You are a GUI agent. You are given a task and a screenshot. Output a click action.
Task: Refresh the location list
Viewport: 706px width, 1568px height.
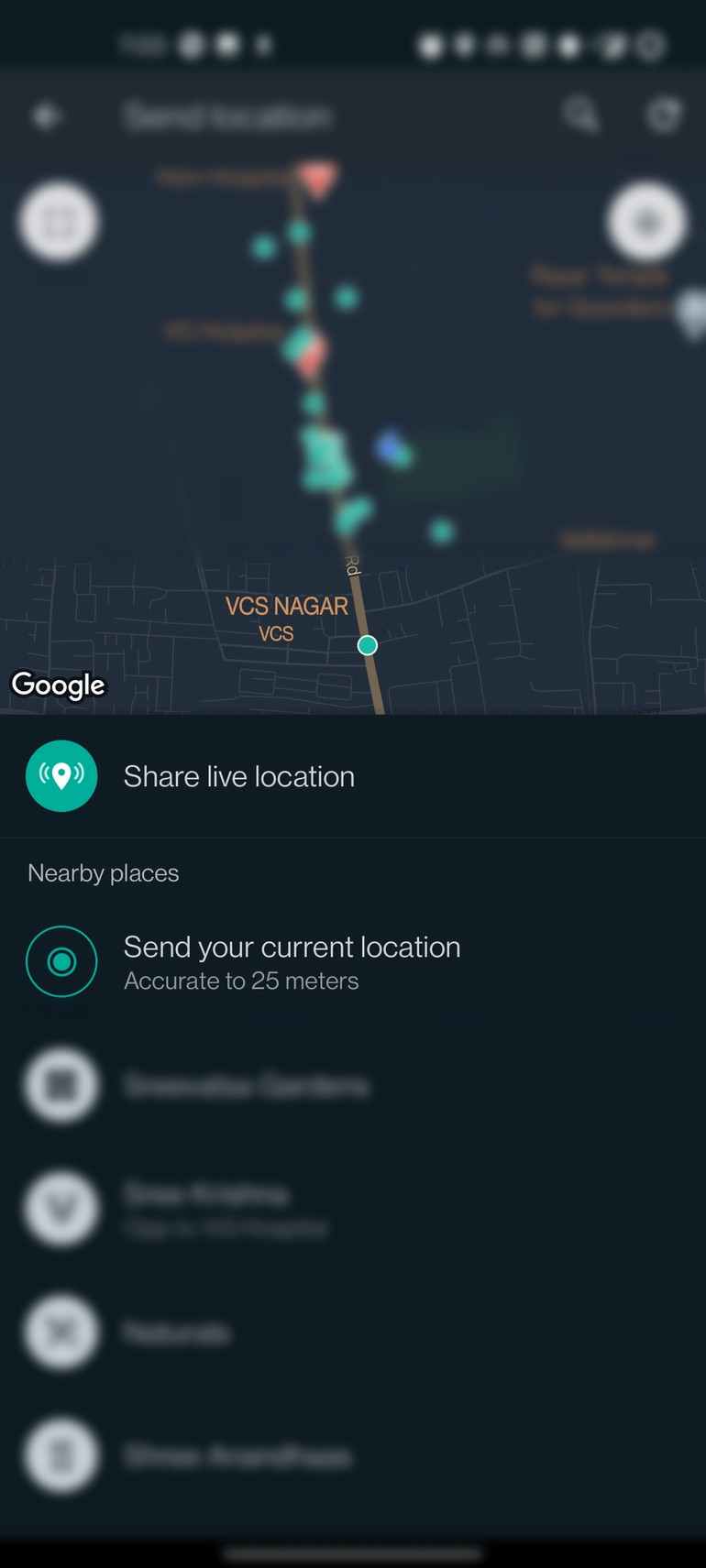click(664, 116)
